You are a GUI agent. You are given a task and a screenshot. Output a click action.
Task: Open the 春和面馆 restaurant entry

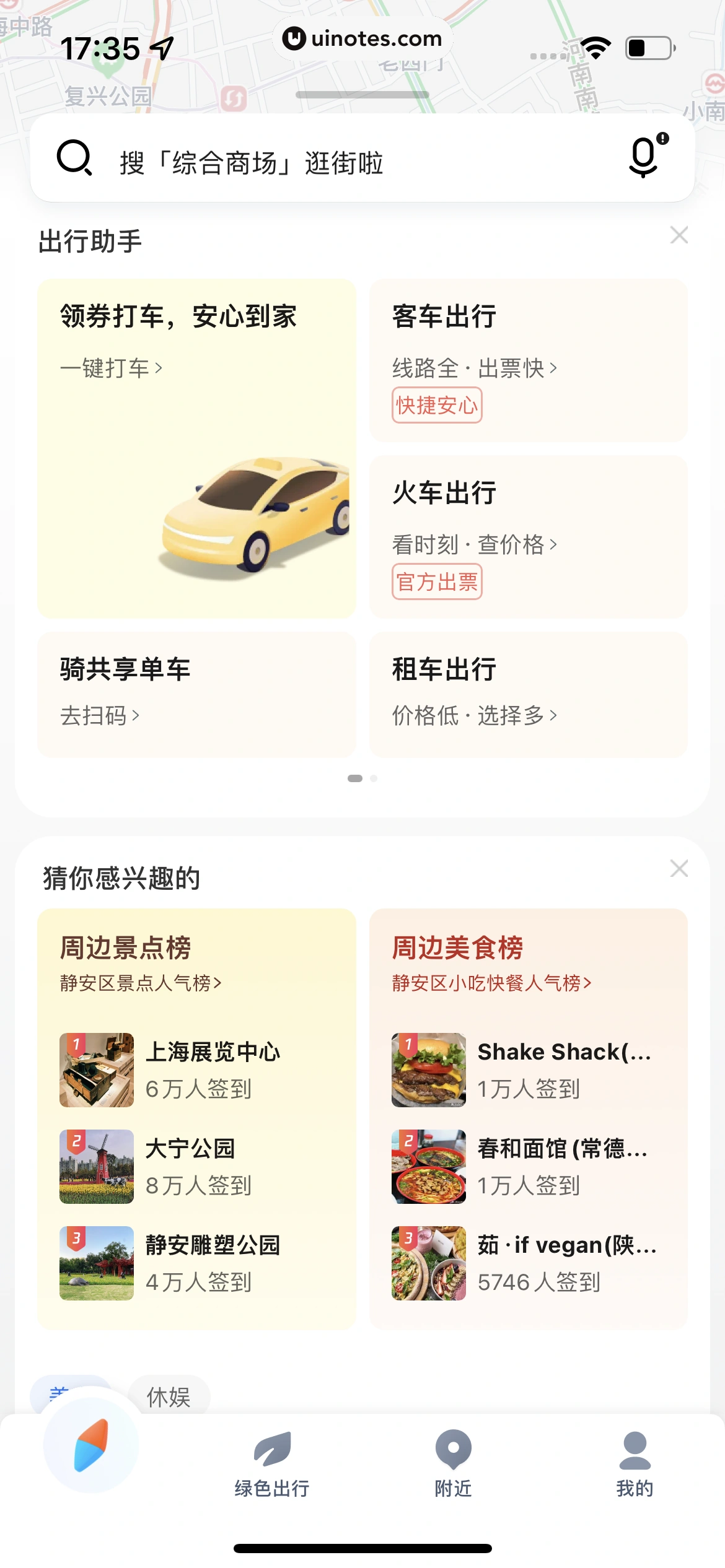click(x=528, y=1167)
